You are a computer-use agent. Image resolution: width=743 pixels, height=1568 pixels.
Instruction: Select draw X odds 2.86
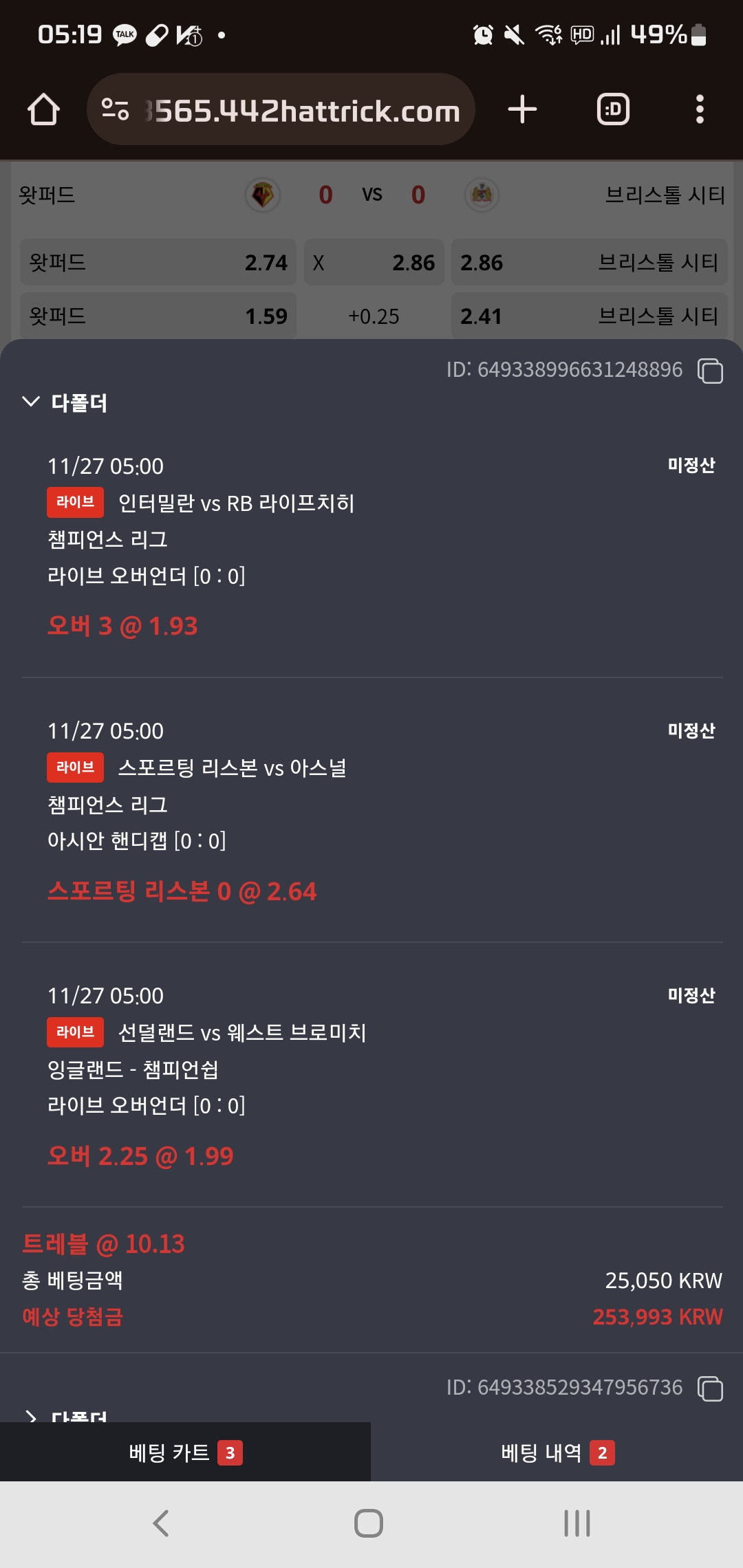click(x=374, y=262)
